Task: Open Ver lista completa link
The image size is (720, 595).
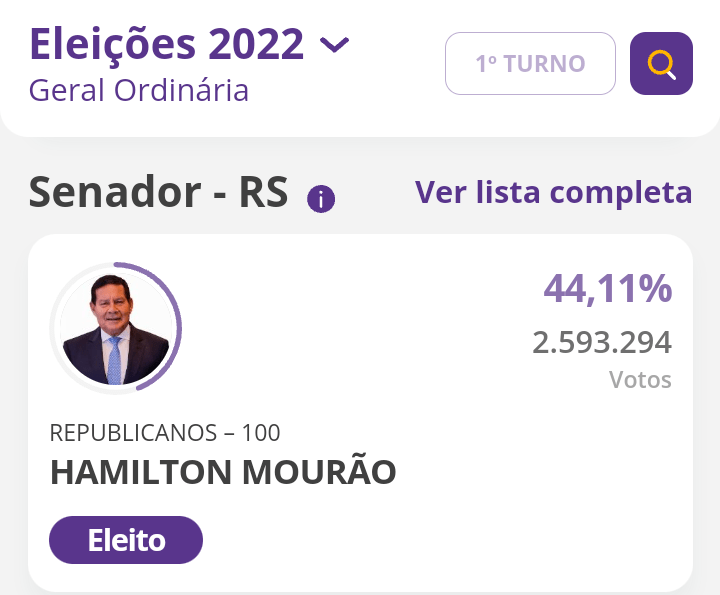Action: click(553, 192)
